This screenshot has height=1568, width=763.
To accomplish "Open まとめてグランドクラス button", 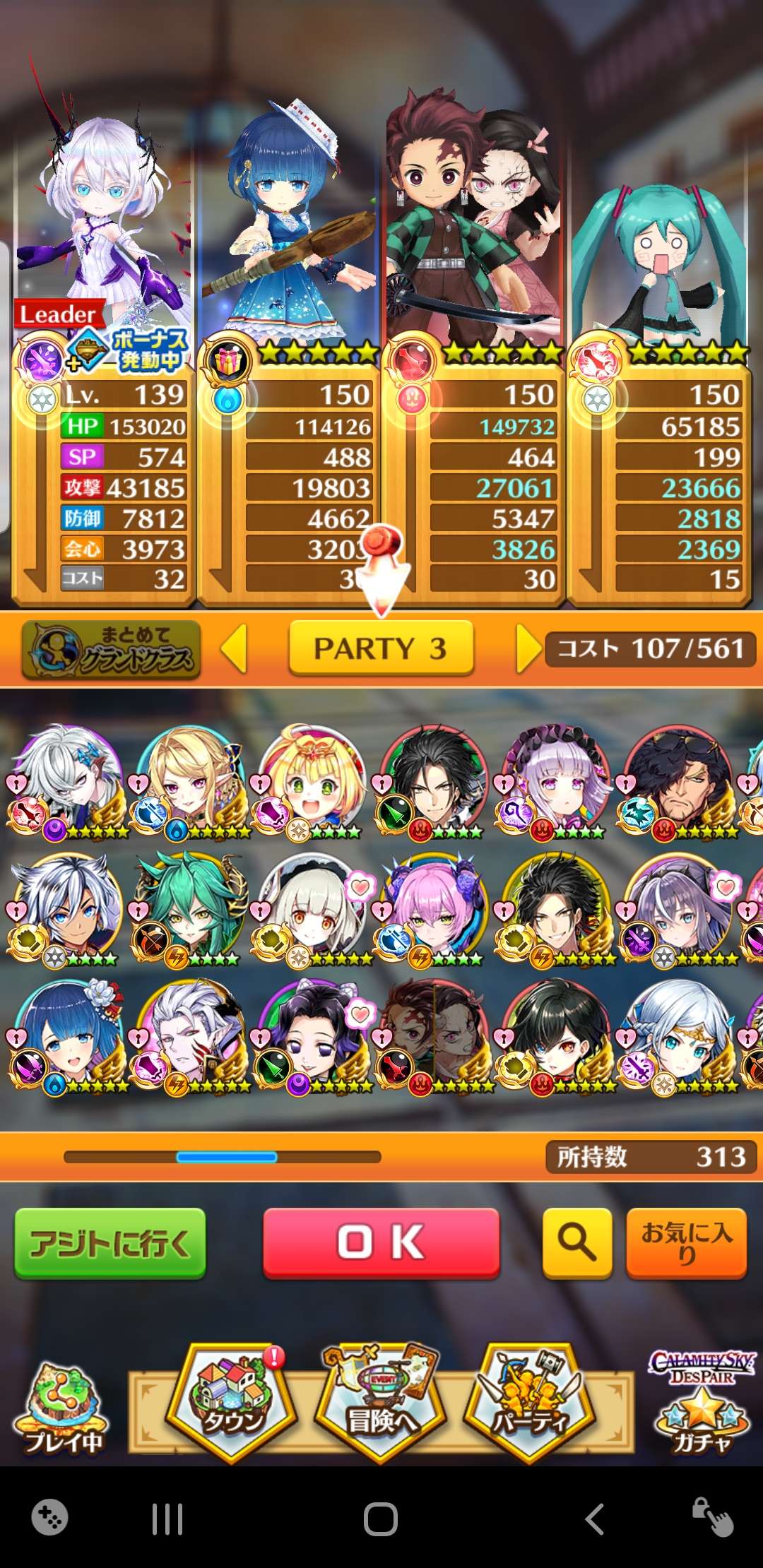I will click(112, 649).
